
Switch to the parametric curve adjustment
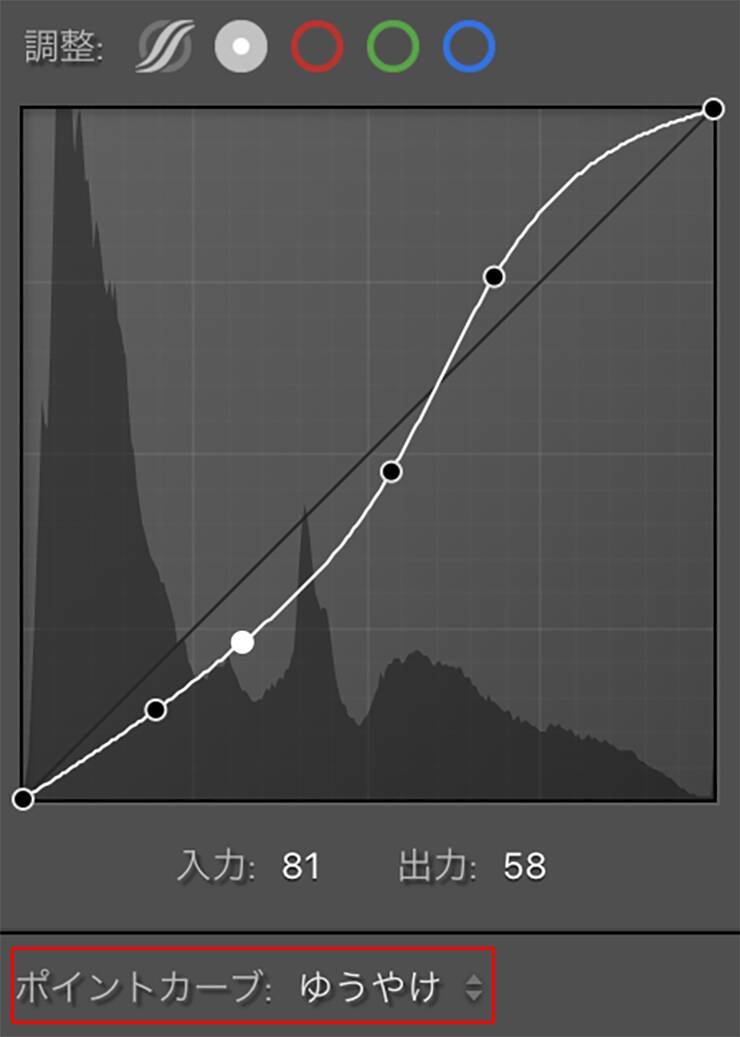pyautogui.click(x=162, y=47)
